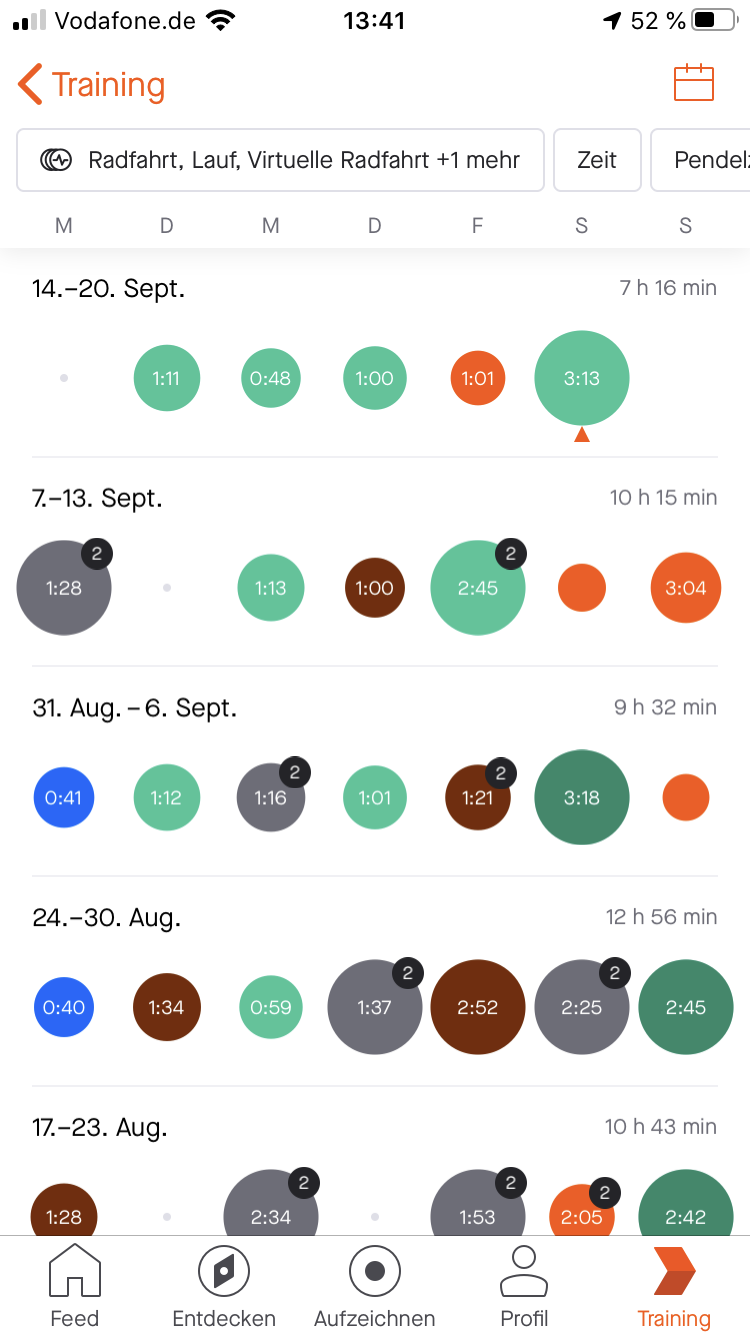Image resolution: width=750 pixels, height=1334 pixels.
Task: Select the 2:52 brown activity bubble
Action: pos(478,1007)
